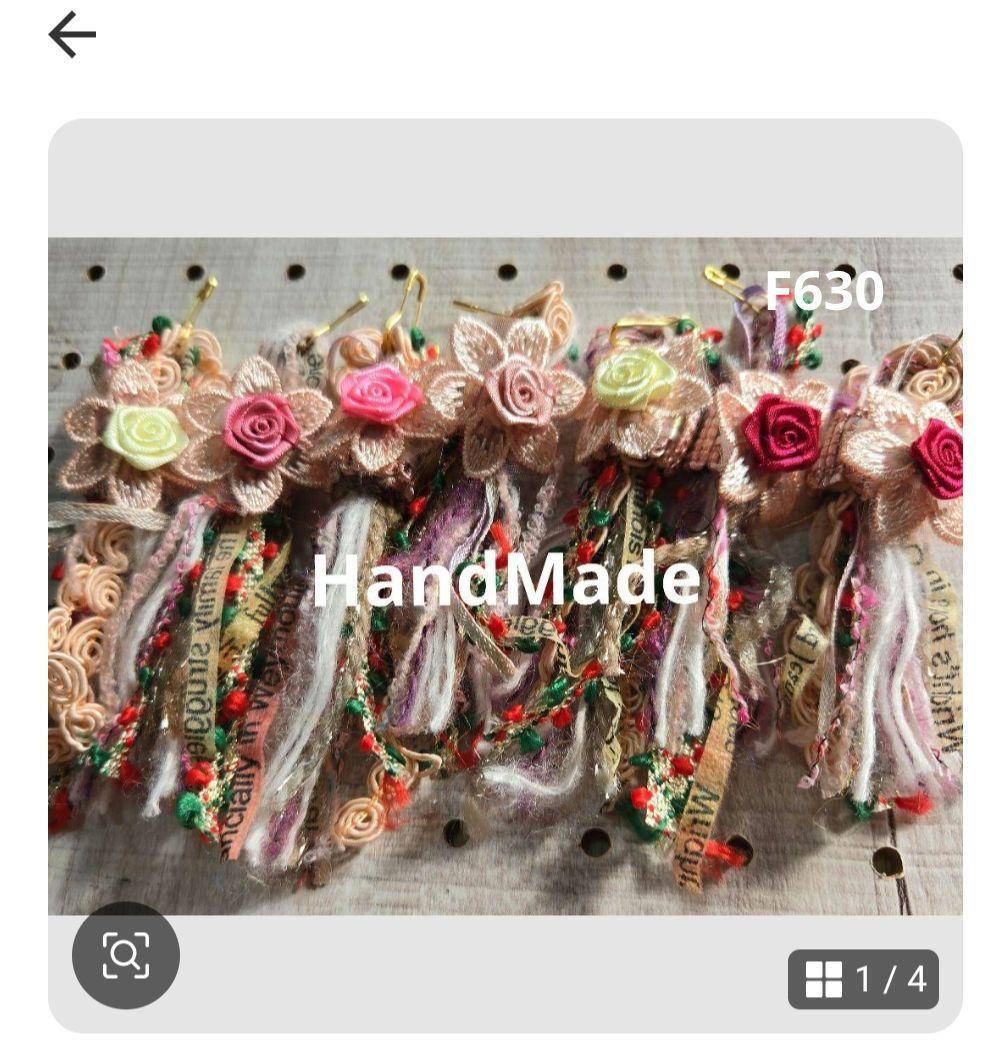
Task: Go back using the arrow icon
Action: (x=72, y=36)
